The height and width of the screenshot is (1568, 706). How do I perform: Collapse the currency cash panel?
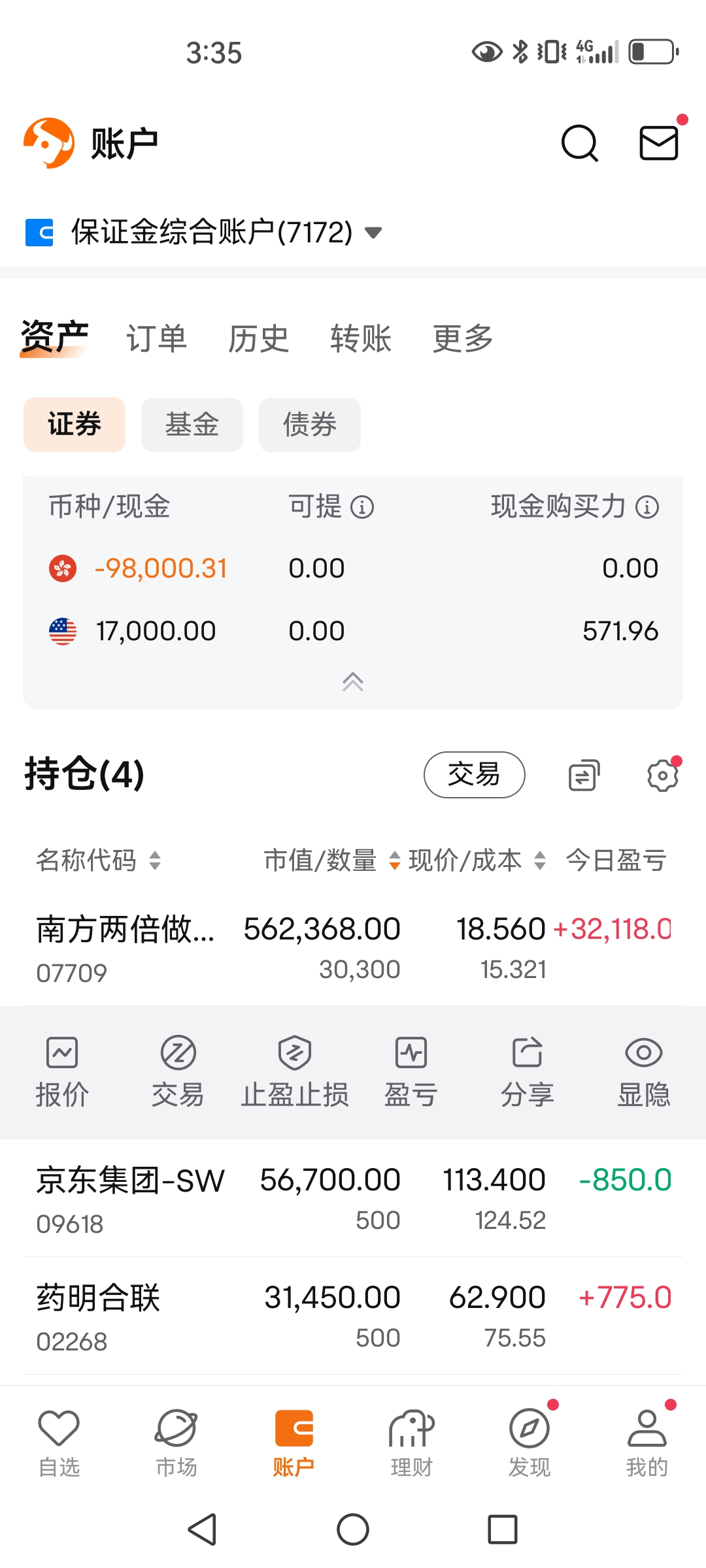[353, 682]
